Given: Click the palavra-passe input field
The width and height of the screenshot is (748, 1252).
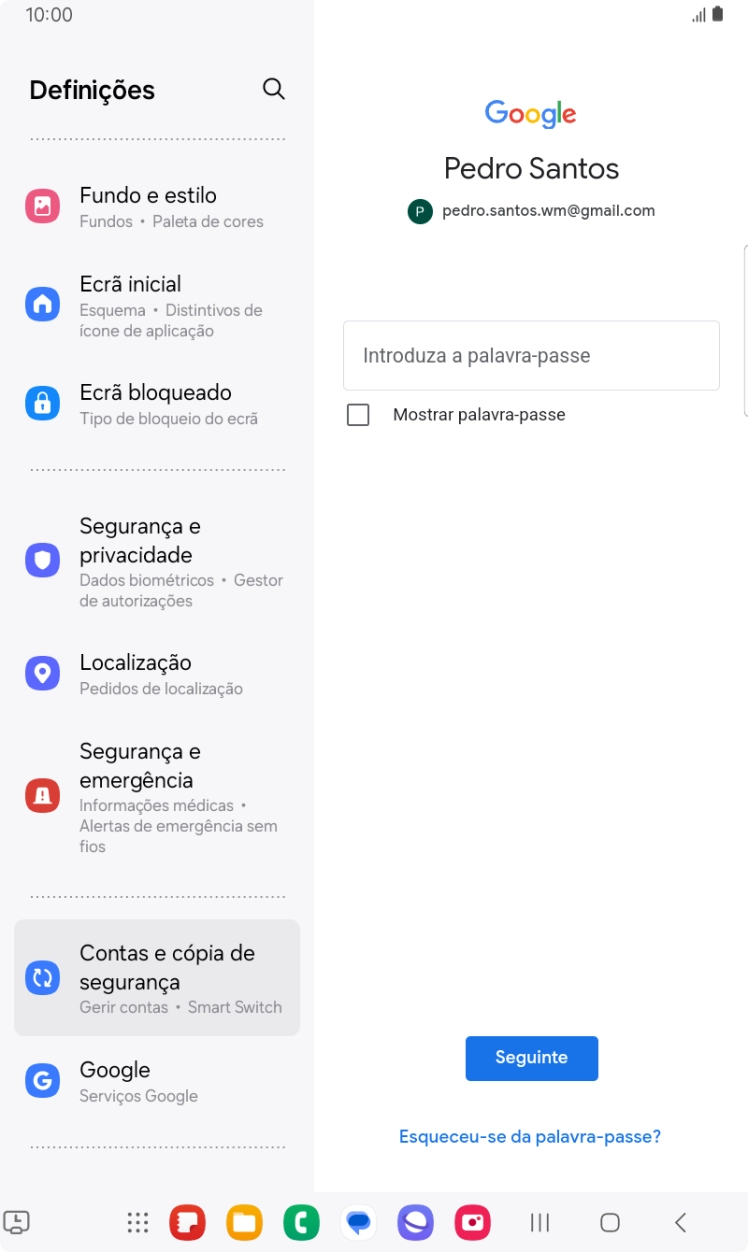Looking at the screenshot, I should (x=531, y=355).
